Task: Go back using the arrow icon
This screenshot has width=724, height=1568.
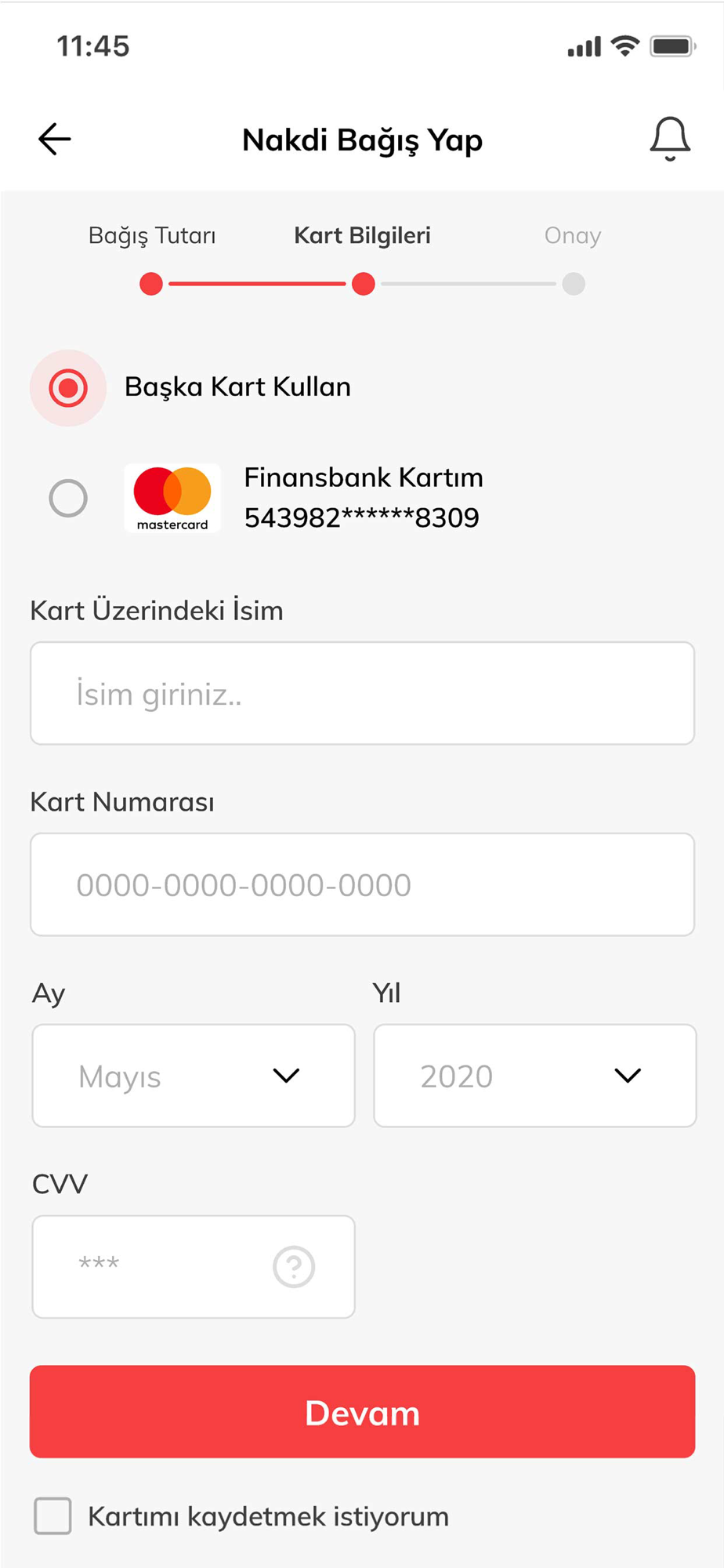Action: point(55,140)
